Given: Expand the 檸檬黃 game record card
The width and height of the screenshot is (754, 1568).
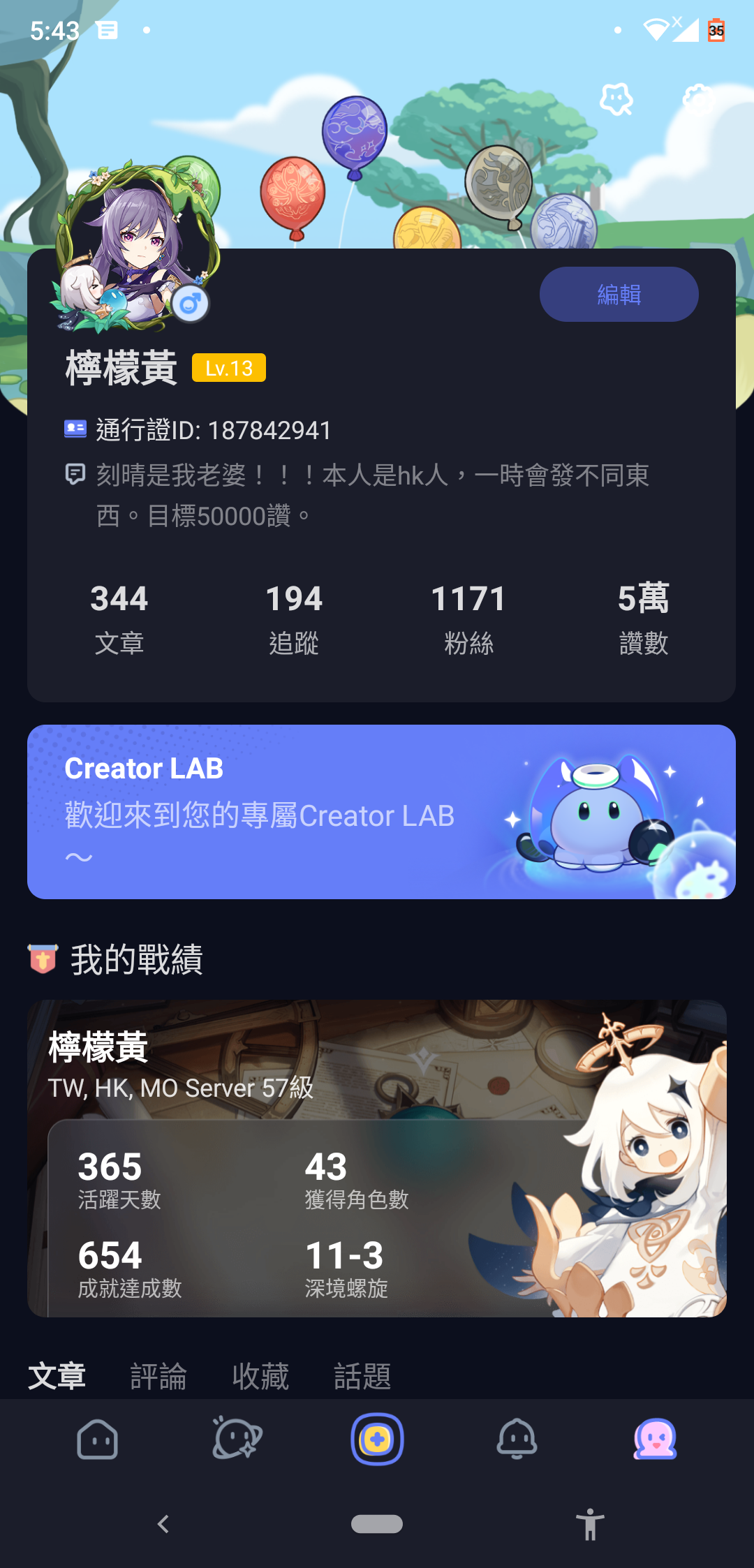Looking at the screenshot, I should click(x=377, y=1173).
